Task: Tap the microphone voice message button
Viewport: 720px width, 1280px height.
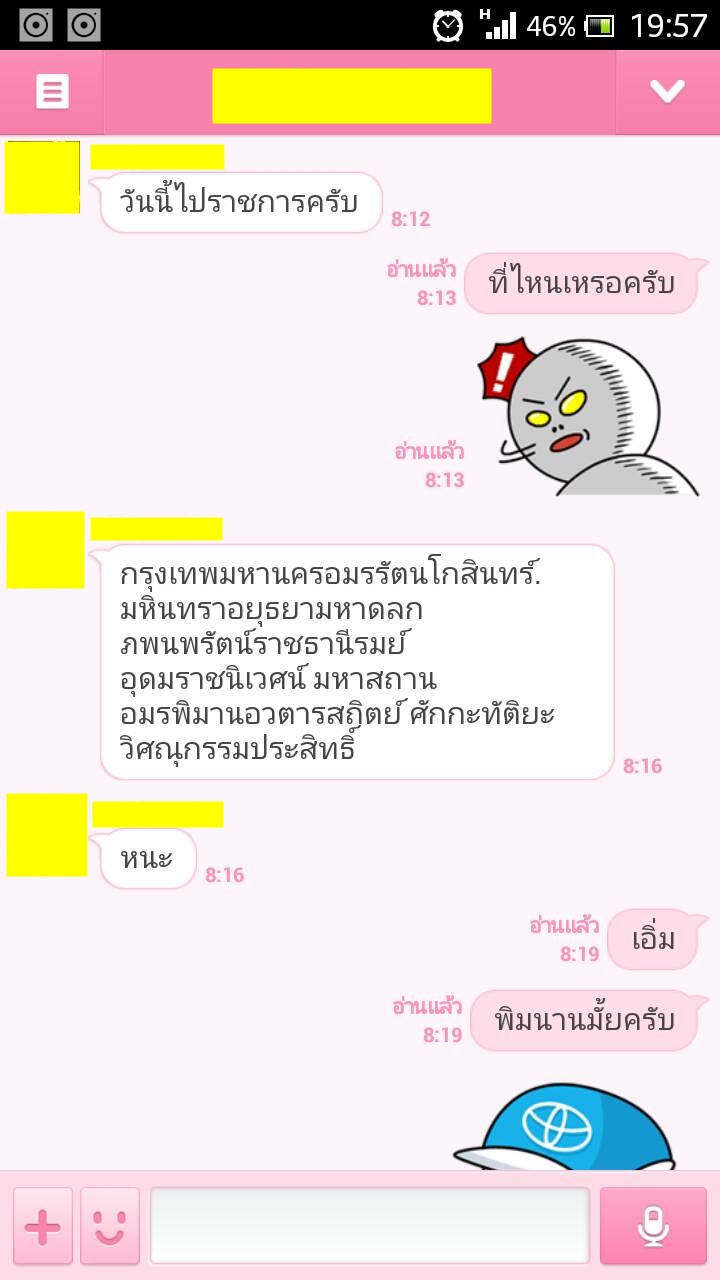Action: coord(653,1226)
